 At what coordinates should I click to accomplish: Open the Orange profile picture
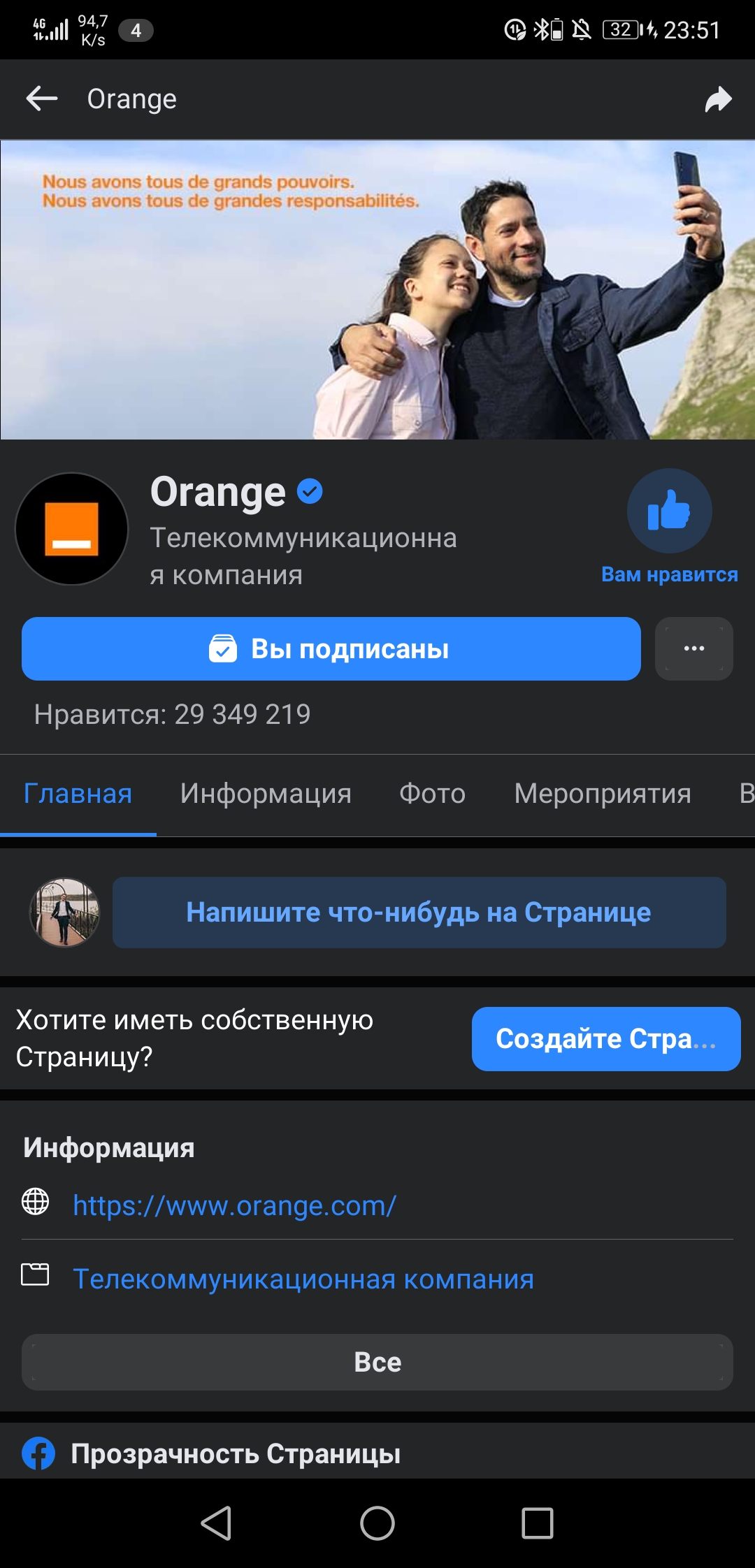coord(72,529)
